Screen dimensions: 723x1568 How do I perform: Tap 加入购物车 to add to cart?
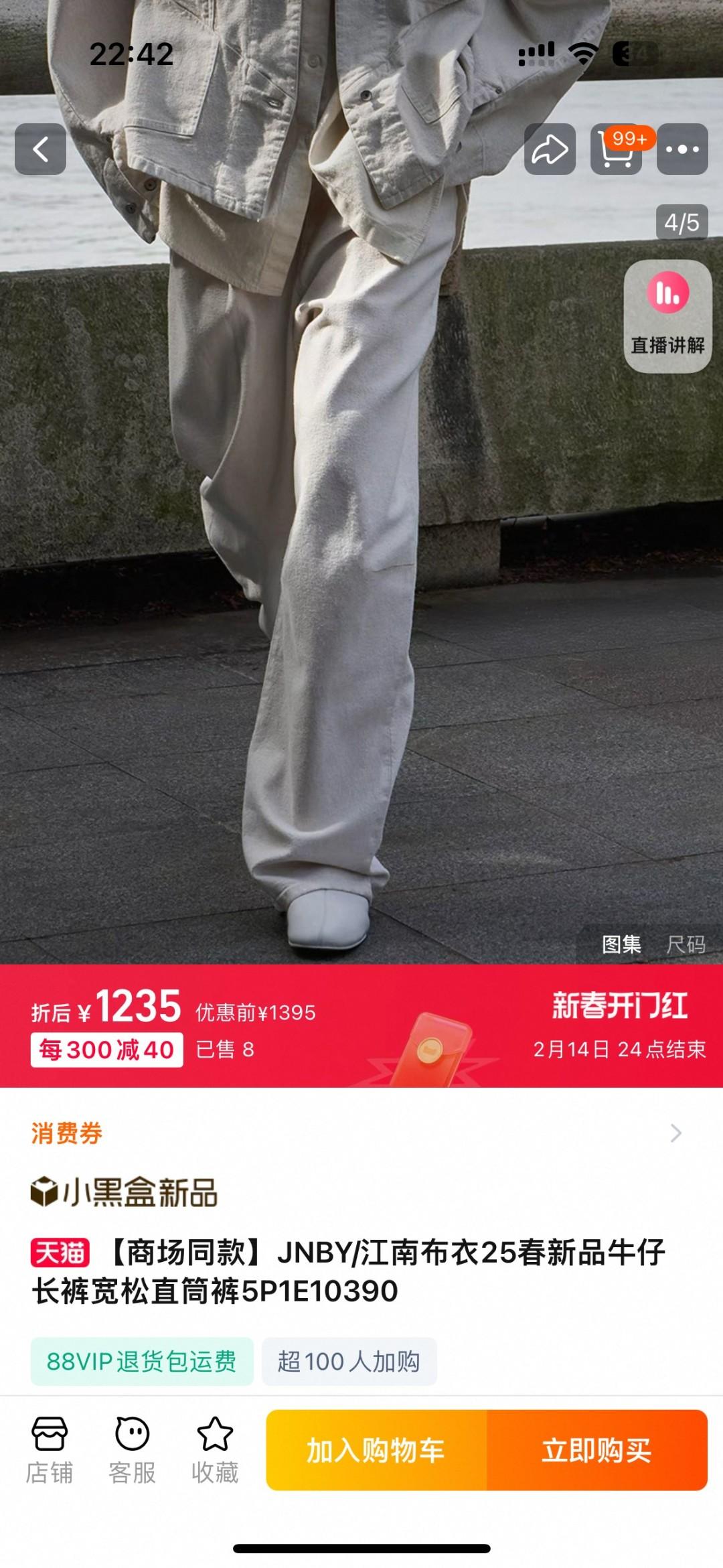pyautogui.click(x=376, y=1451)
